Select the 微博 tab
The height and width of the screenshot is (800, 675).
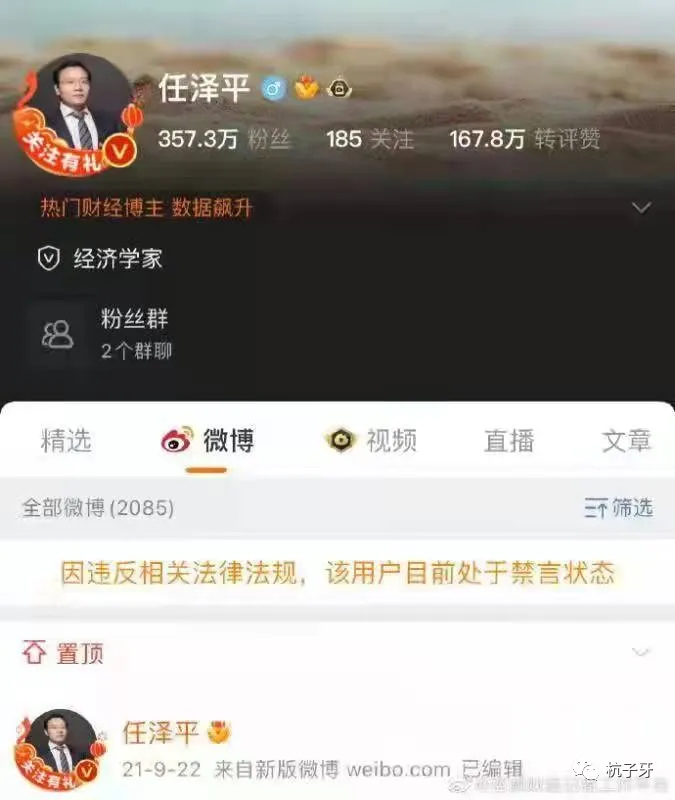(x=208, y=441)
